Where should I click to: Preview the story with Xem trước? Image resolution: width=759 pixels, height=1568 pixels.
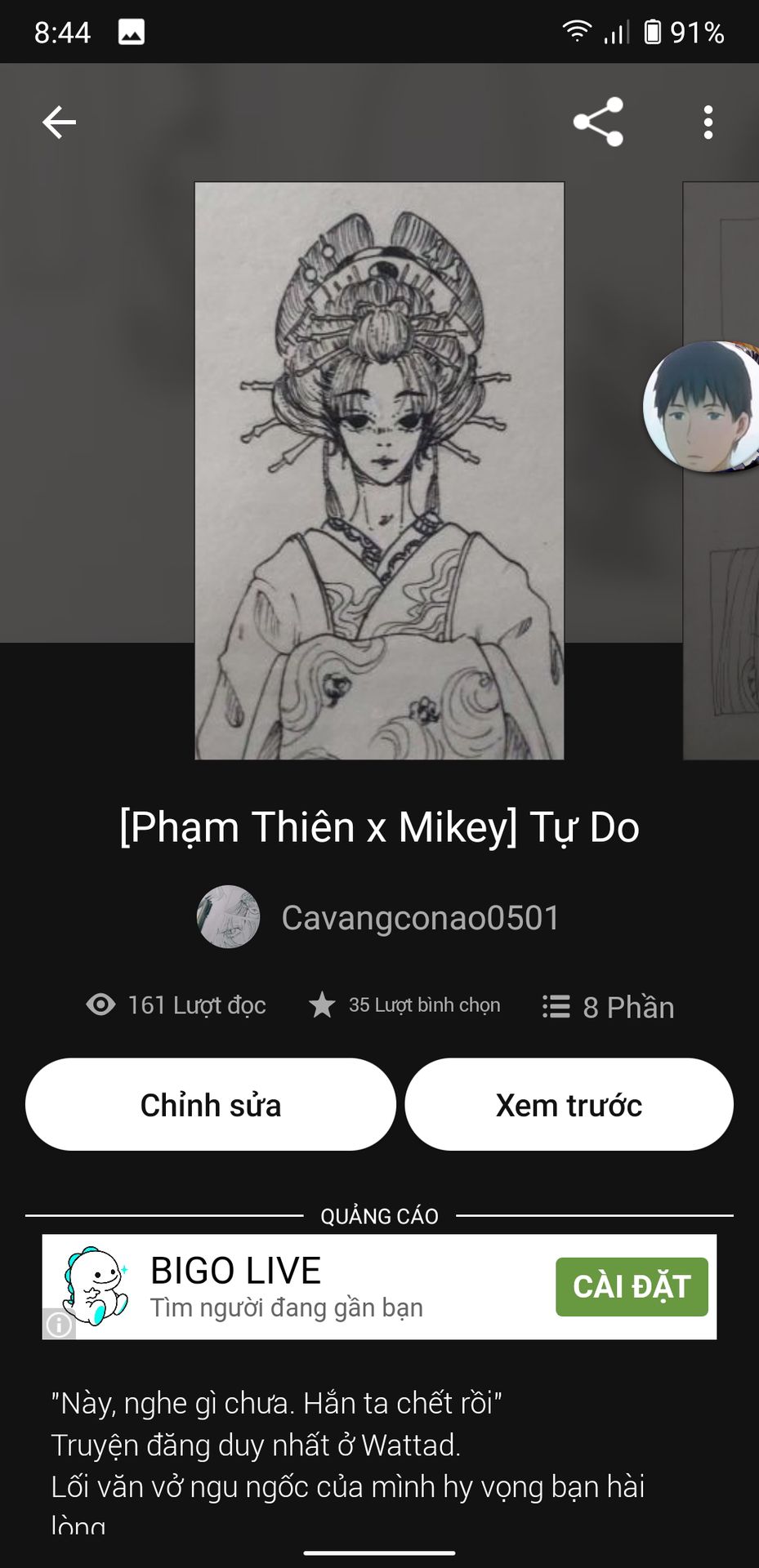569,1105
